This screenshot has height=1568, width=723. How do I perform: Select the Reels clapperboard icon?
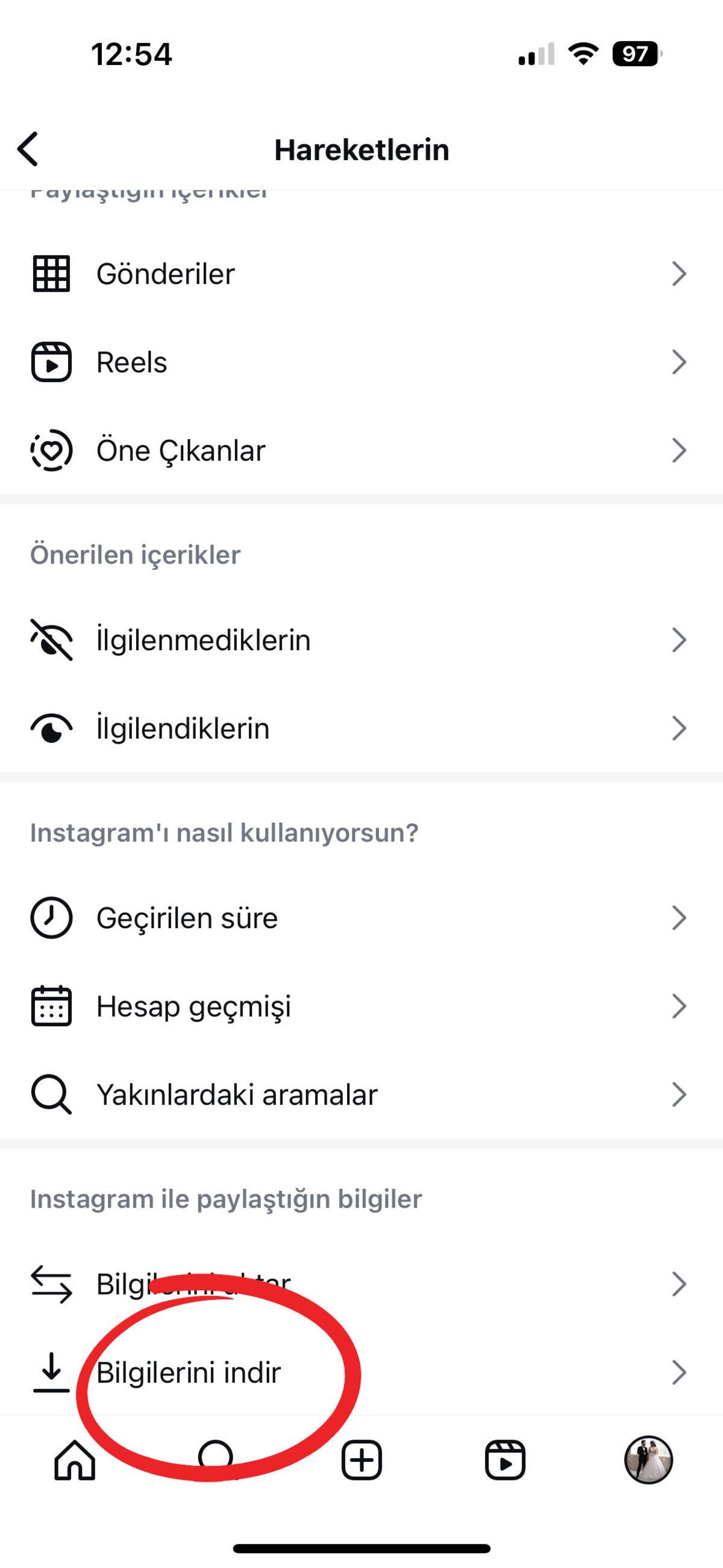[x=52, y=362]
